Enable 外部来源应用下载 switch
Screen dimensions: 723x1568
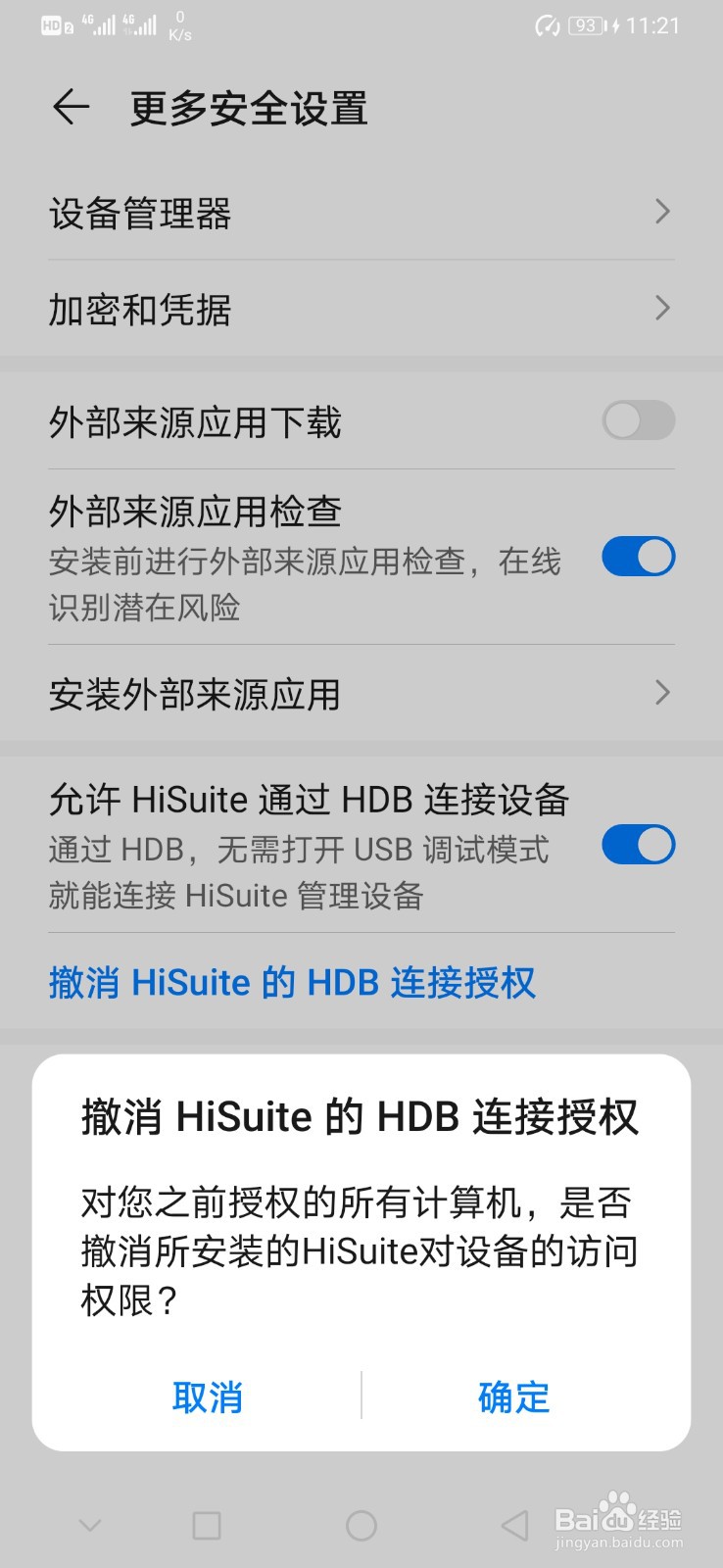click(x=638, y=420)
